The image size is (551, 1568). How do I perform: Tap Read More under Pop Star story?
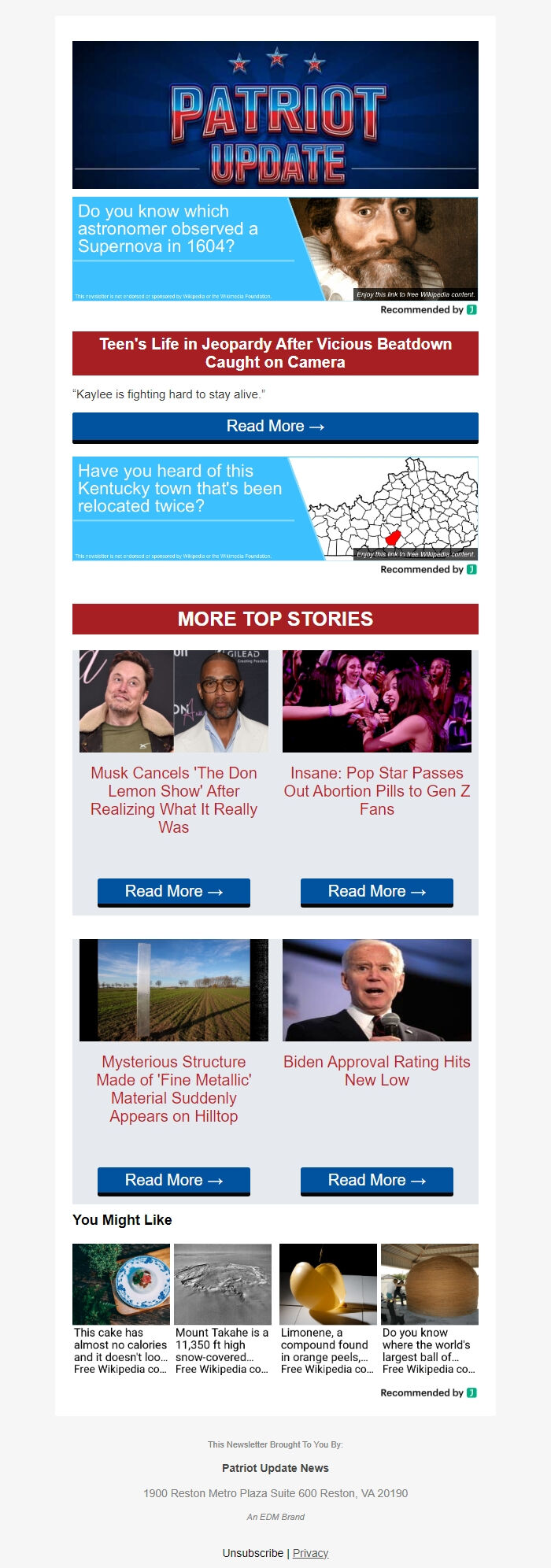point(376,892)
